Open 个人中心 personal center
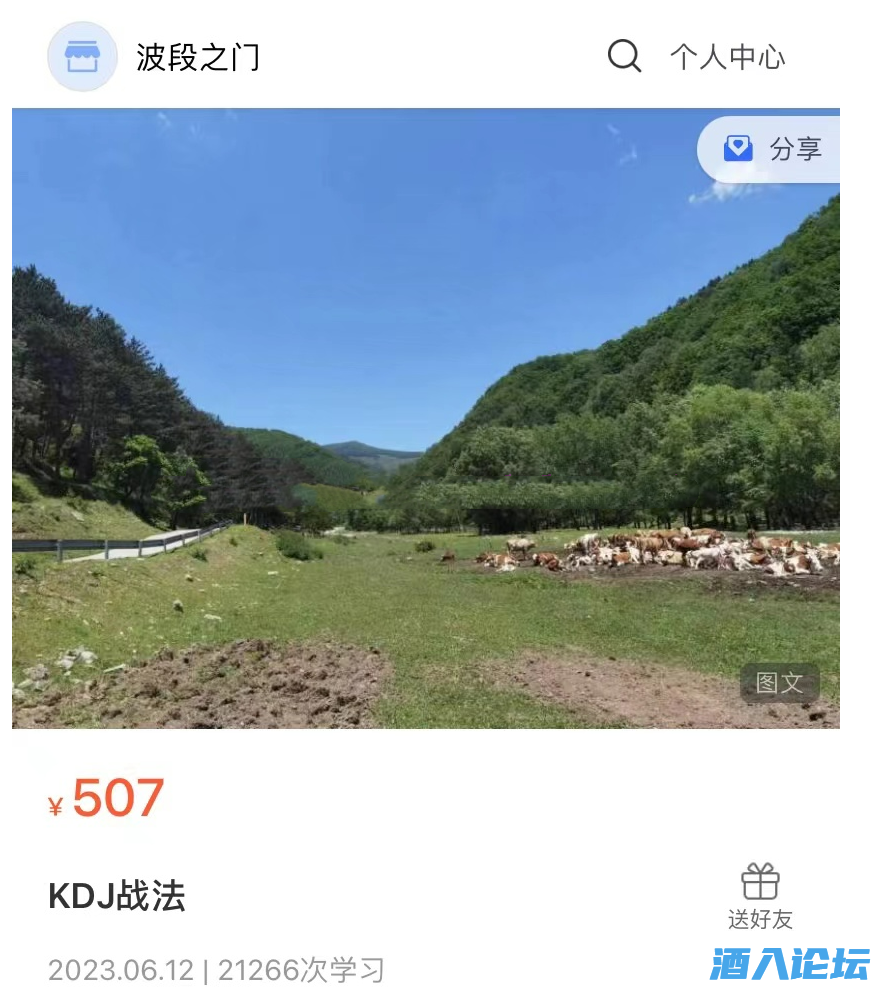Screen dimensions: 884x1006 coord(727,57)
